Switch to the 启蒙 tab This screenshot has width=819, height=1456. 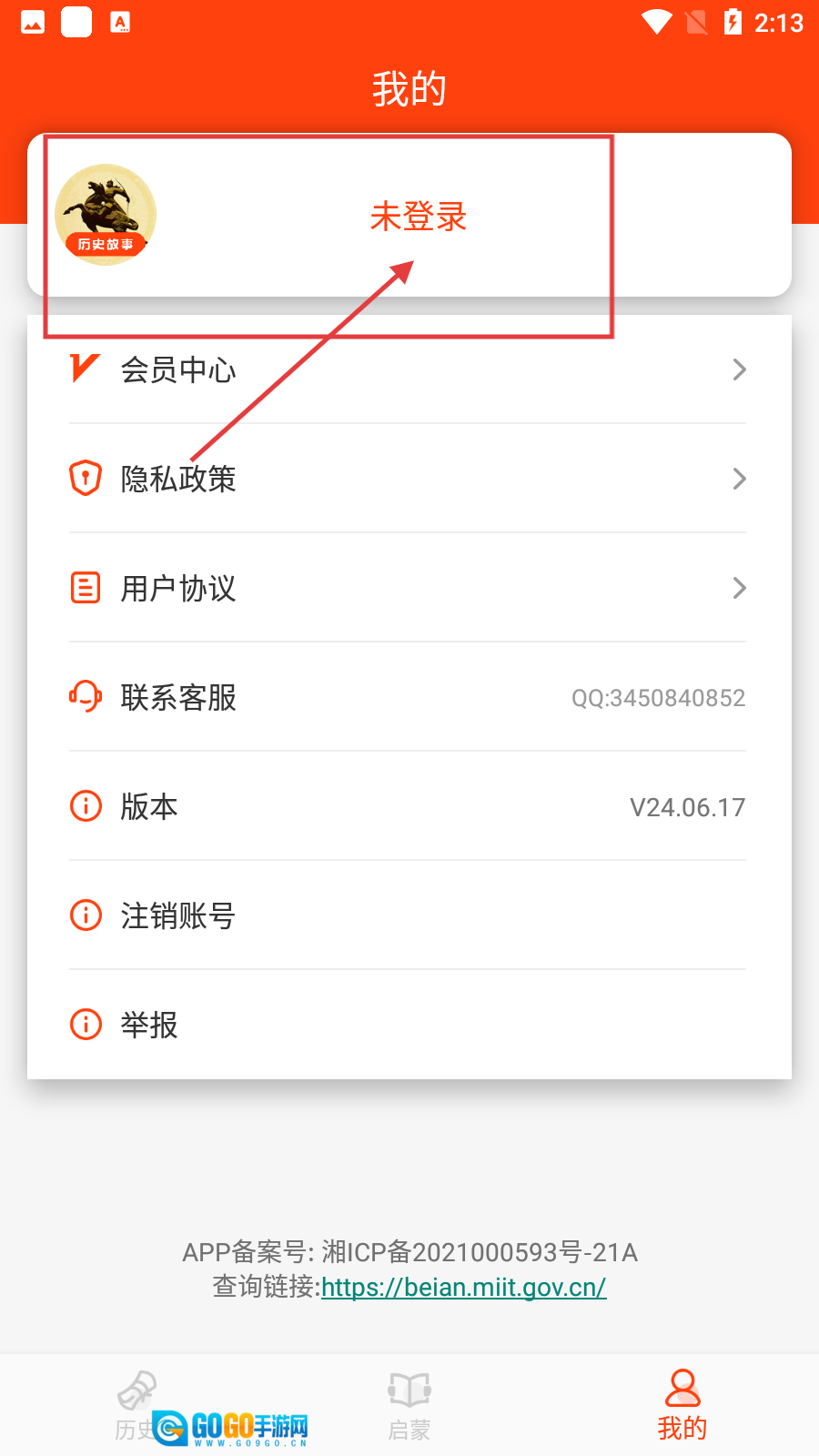[x=409, y=1406]
